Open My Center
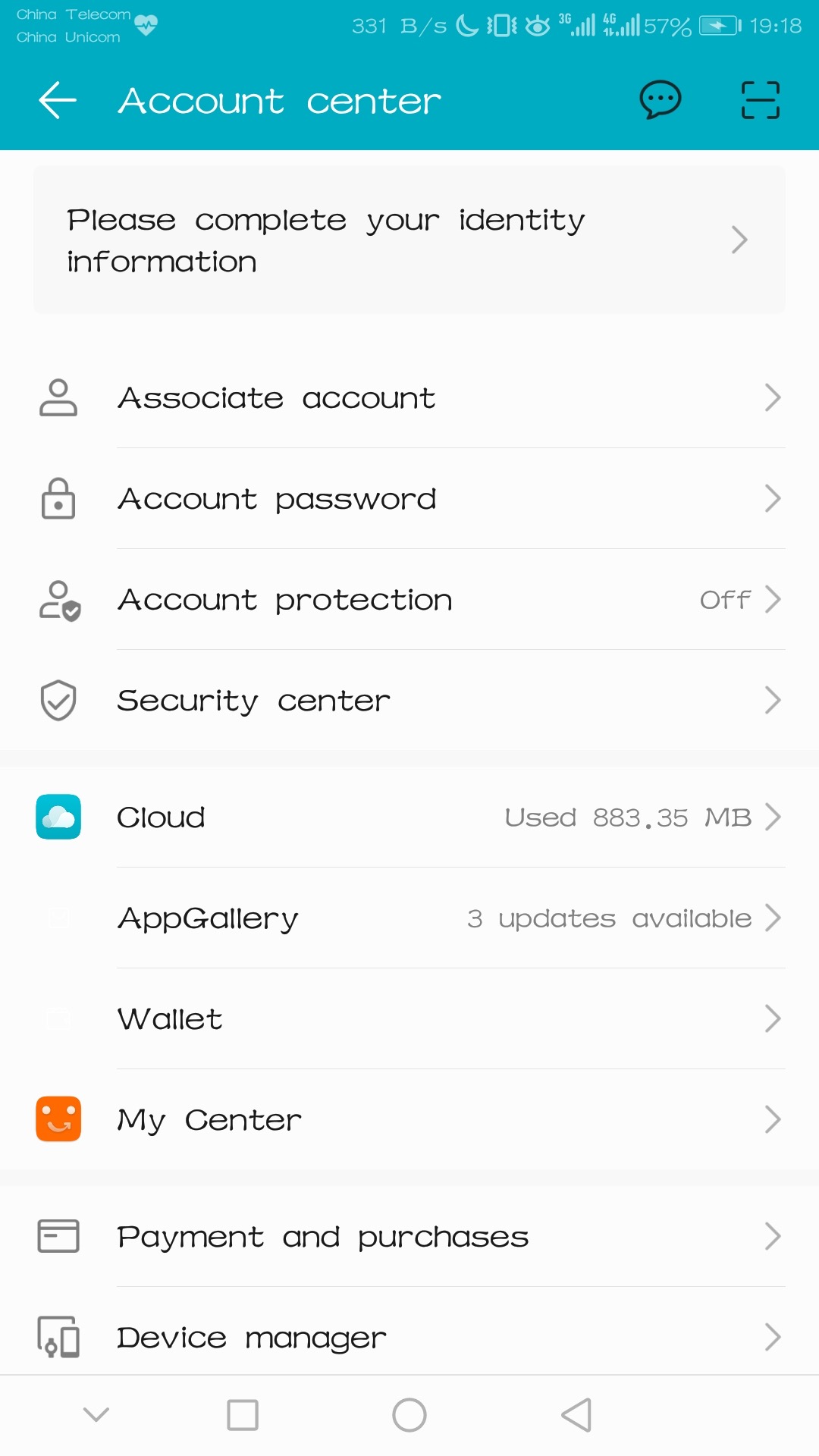The width and height of the screenshot is (819, 1456). [409, 1120]
